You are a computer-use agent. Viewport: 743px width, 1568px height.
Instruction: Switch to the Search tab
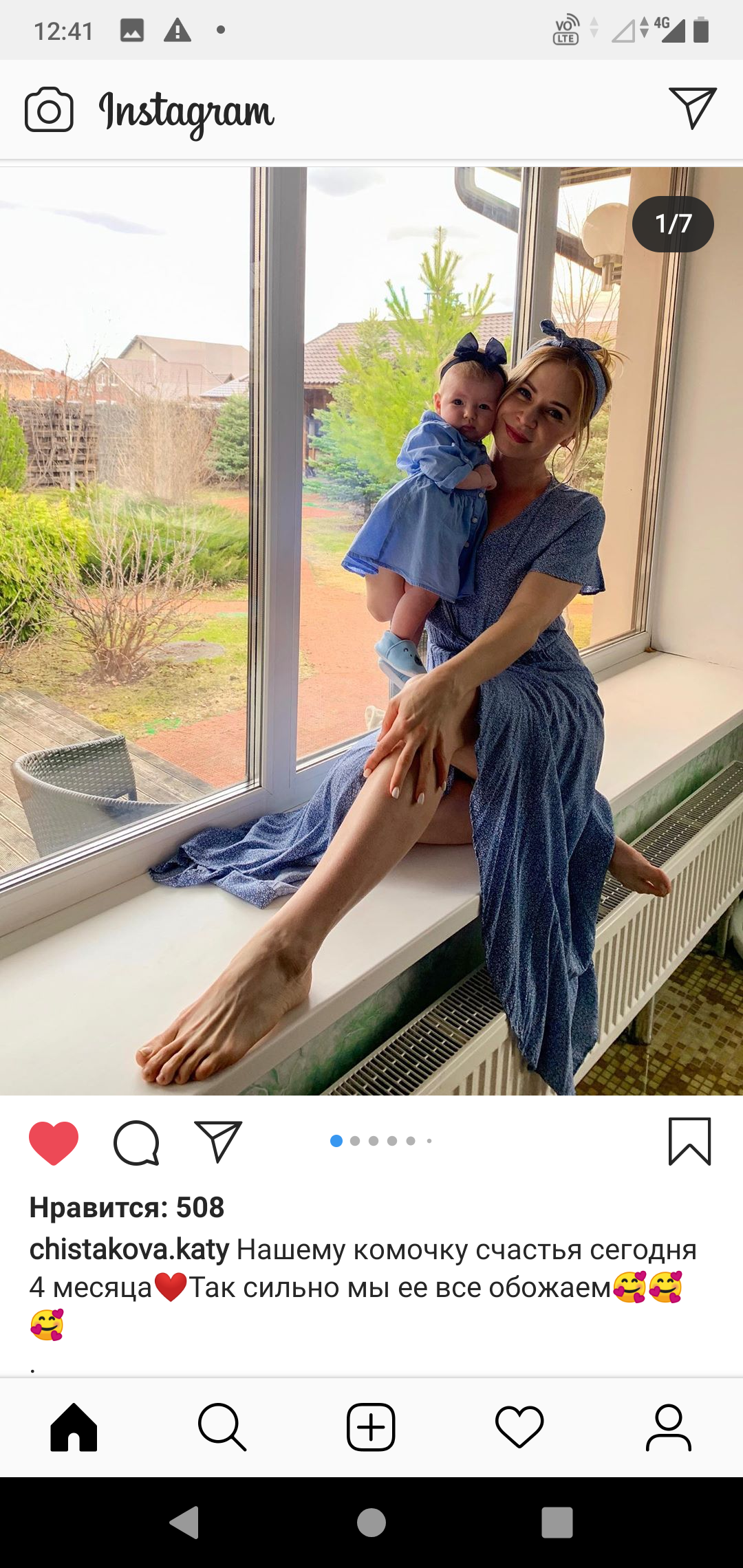click(222, 1428)
